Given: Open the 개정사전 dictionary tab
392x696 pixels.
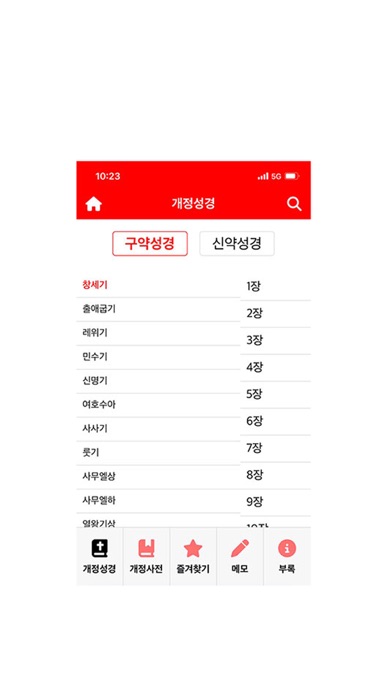Looking at the screenshot, I should [147, 557].
